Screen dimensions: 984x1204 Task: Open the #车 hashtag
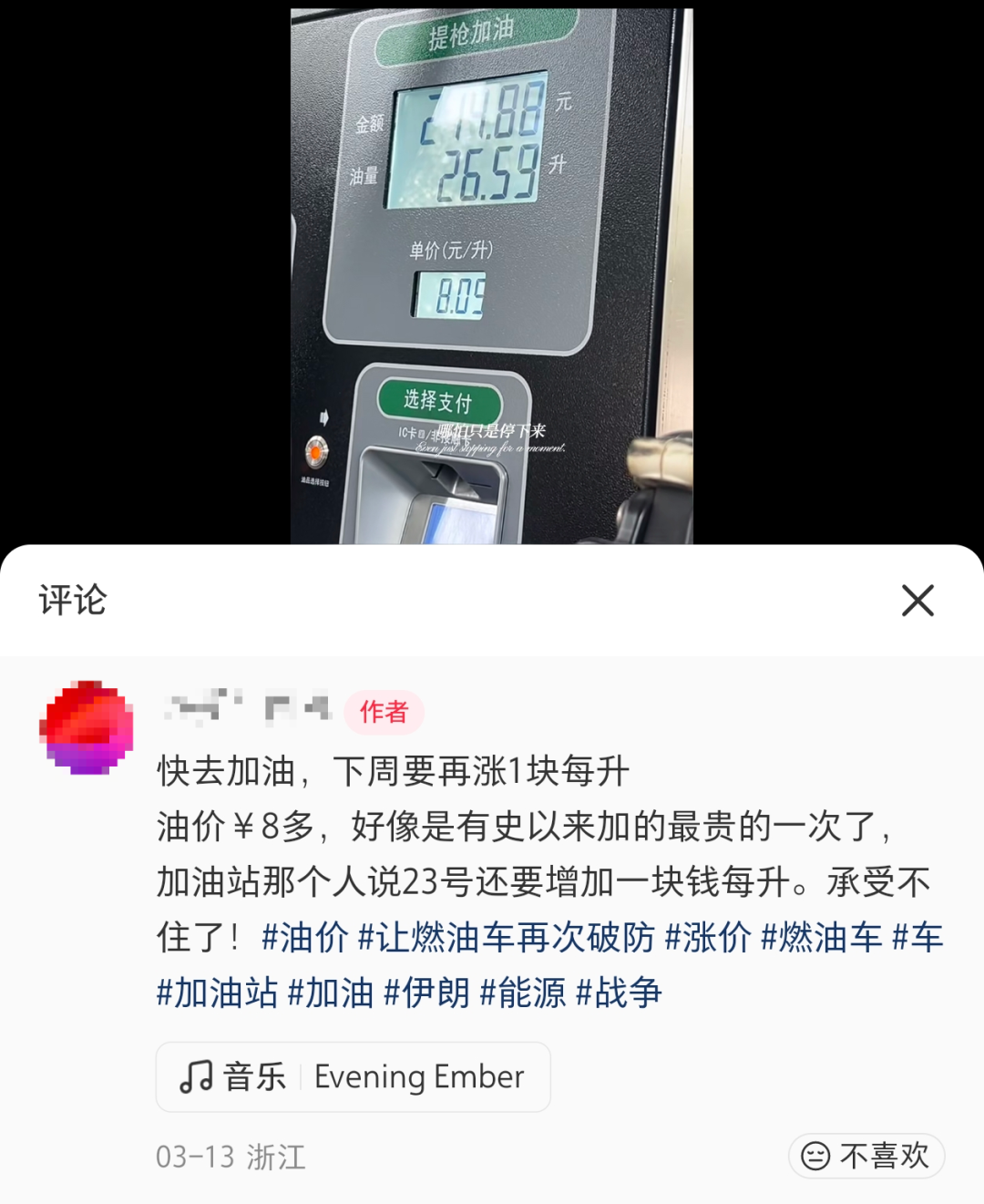point(917,937)
